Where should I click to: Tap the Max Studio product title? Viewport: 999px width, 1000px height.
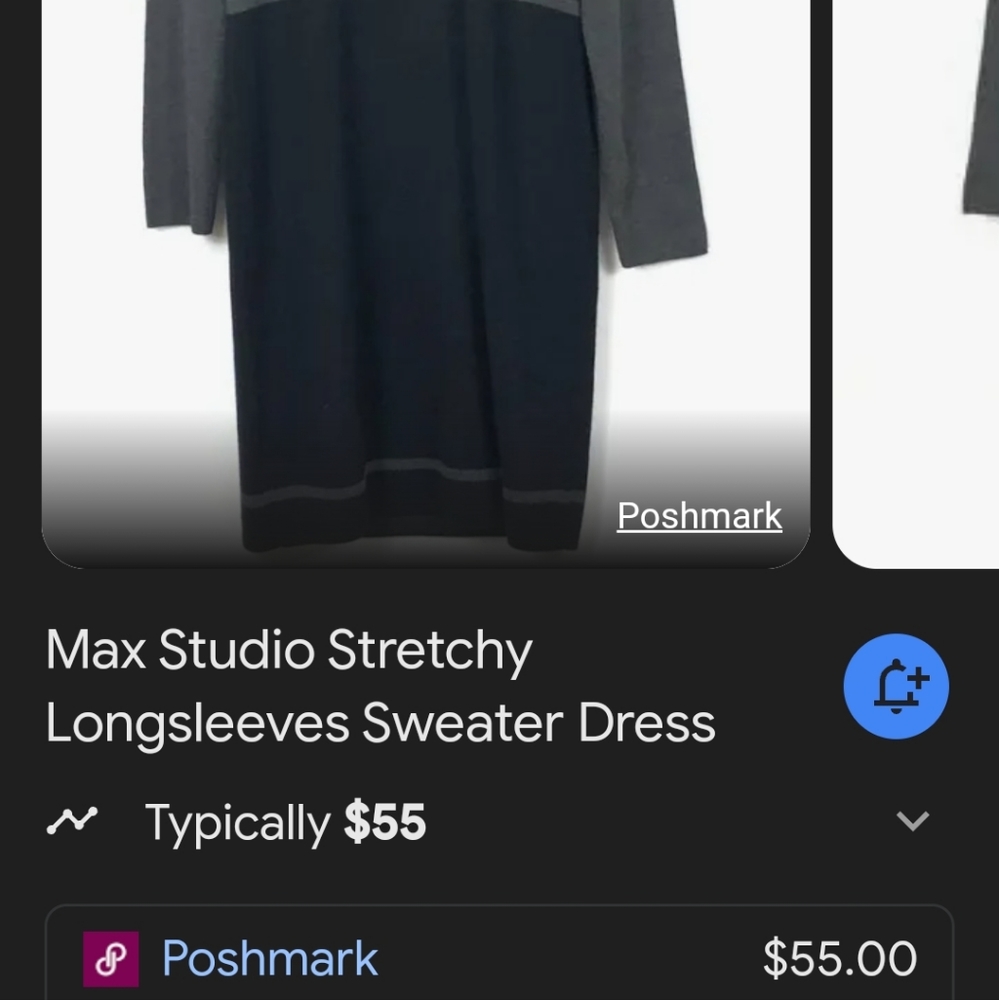(379, 685)
